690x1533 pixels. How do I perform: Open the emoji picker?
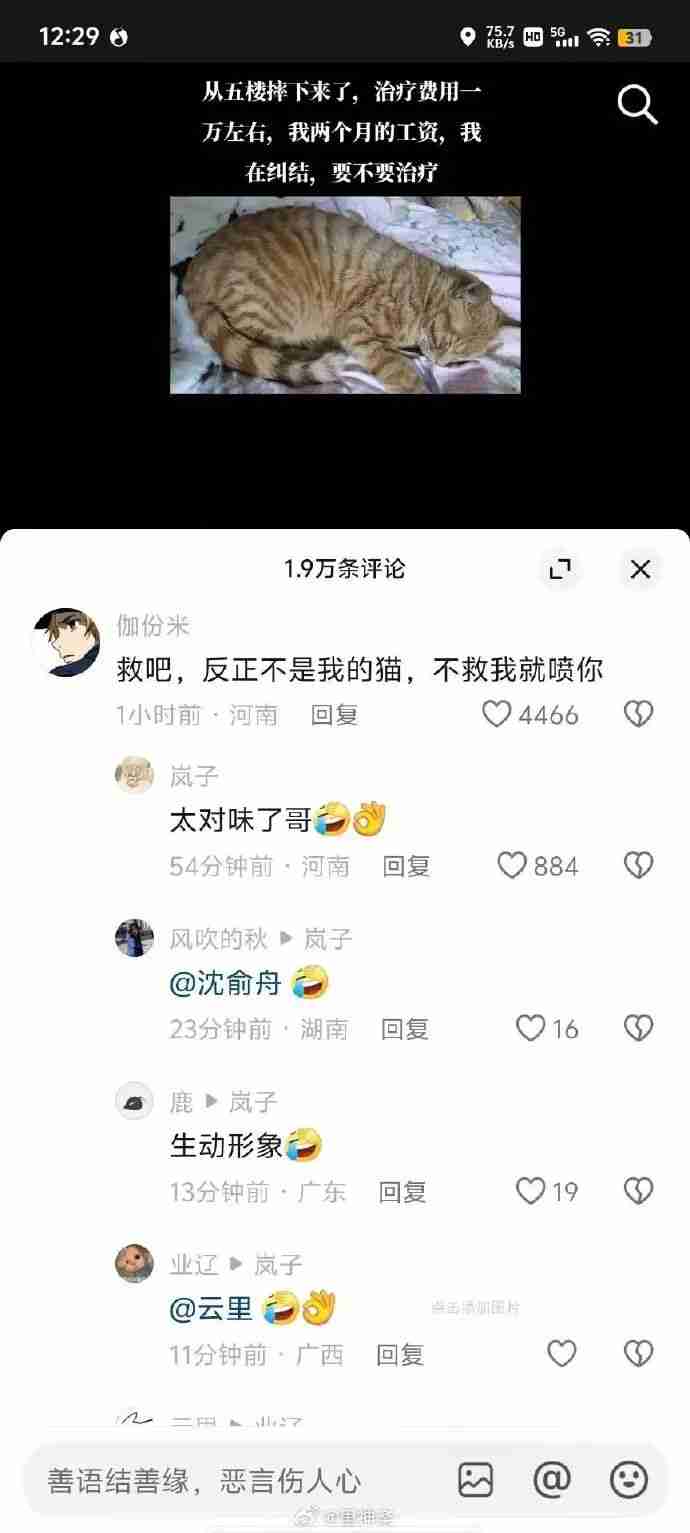[x=629, y=1480]
